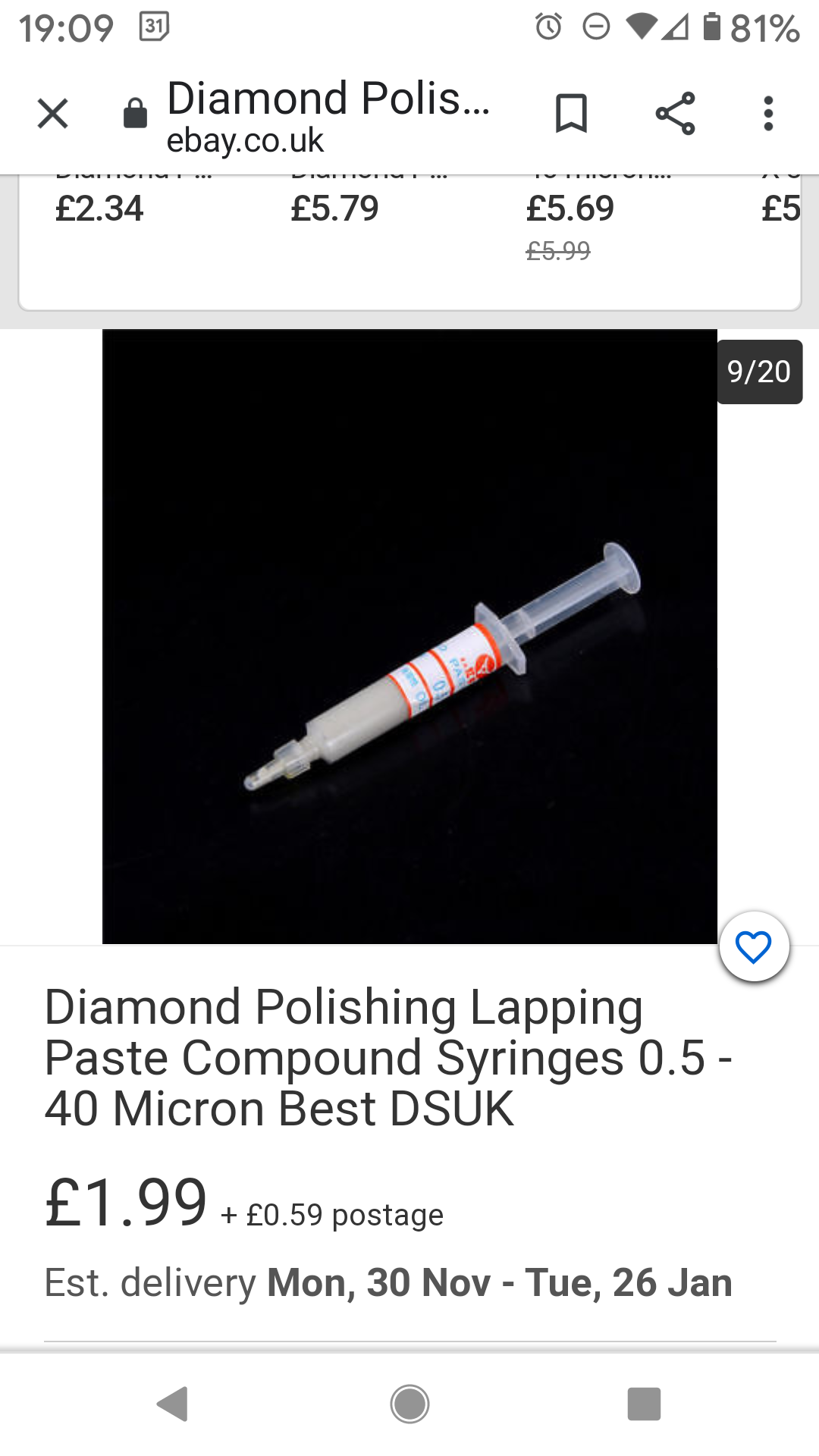
Task: Close the browser tab with the X
Action: click(53, 115)
